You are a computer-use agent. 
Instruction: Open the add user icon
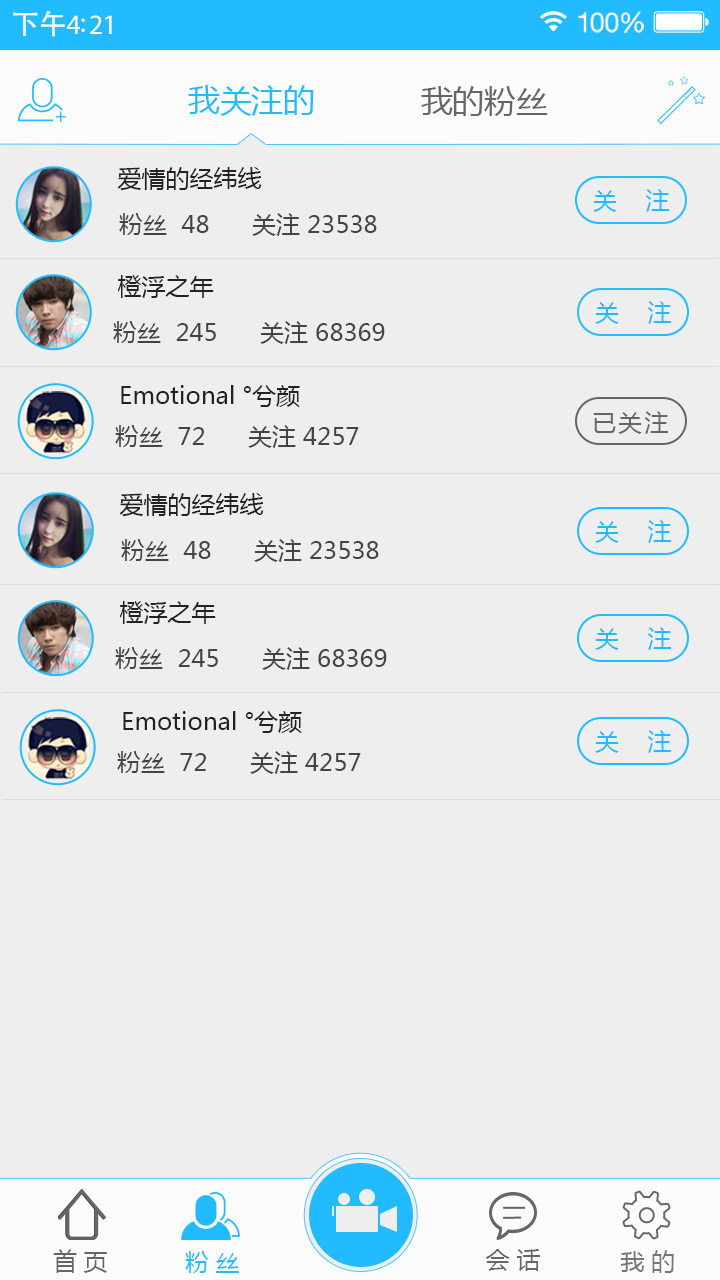[x=41, y=100]
